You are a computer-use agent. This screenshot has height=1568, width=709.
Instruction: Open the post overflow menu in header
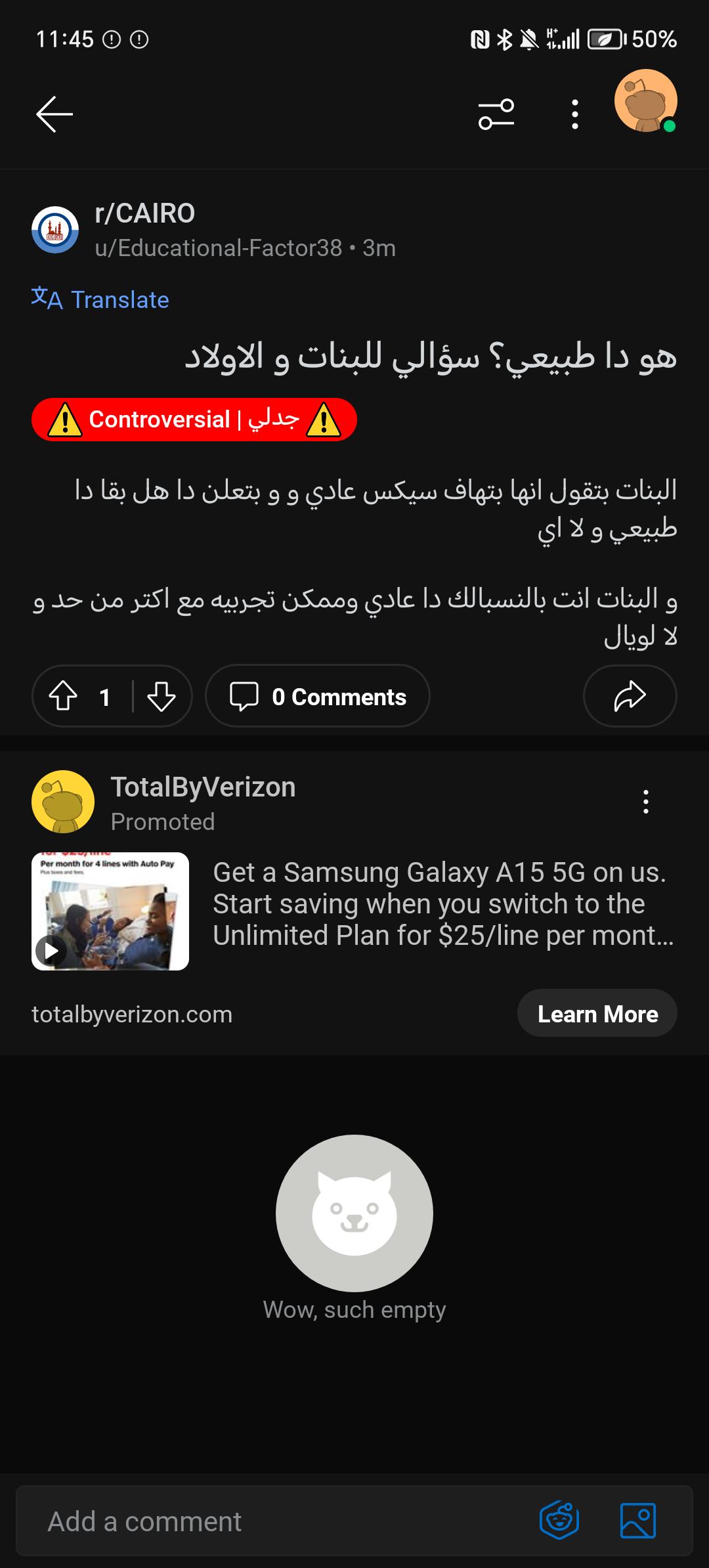(575, 114)
